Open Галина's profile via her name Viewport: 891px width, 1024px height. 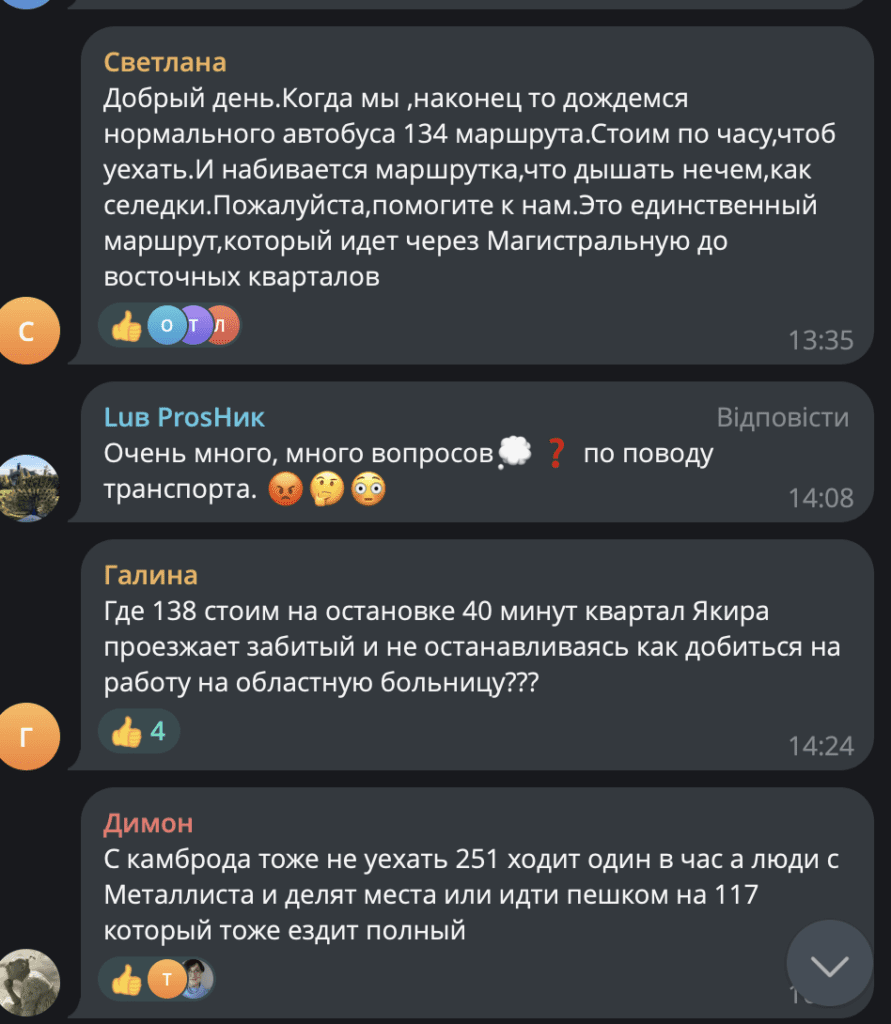(x=151, y=575)
